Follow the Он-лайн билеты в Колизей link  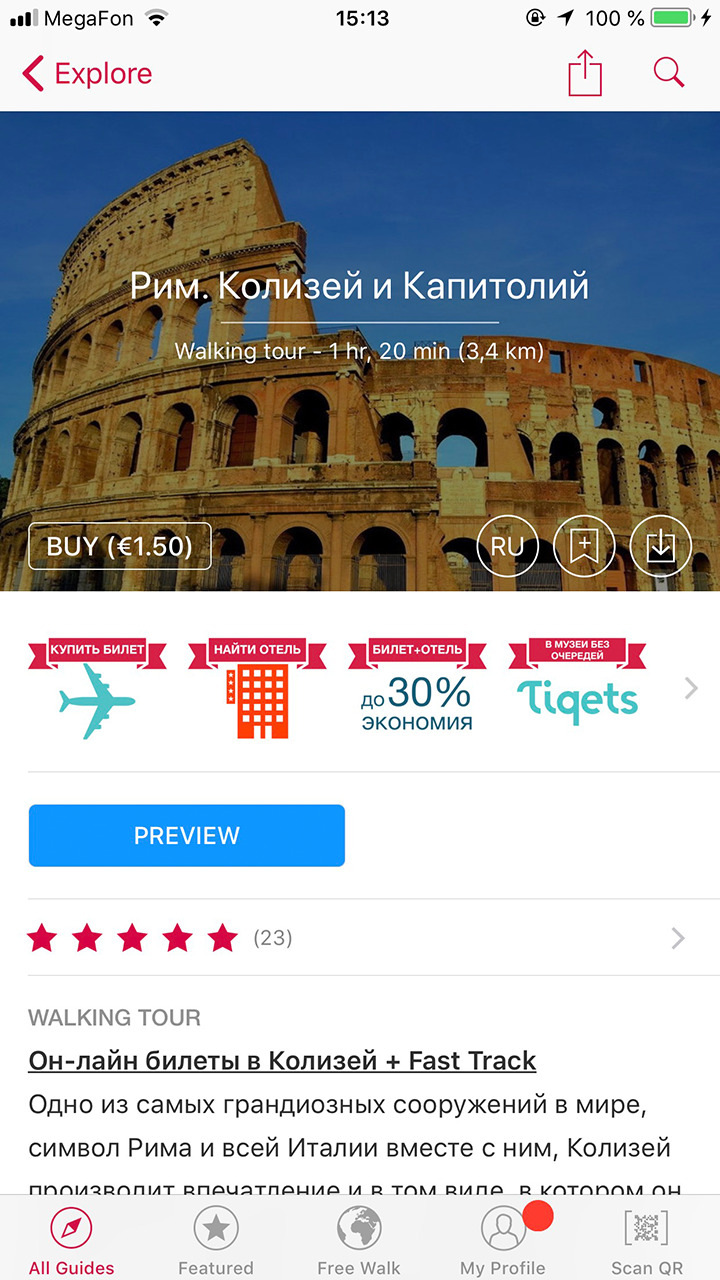(x=282, y=1061)
